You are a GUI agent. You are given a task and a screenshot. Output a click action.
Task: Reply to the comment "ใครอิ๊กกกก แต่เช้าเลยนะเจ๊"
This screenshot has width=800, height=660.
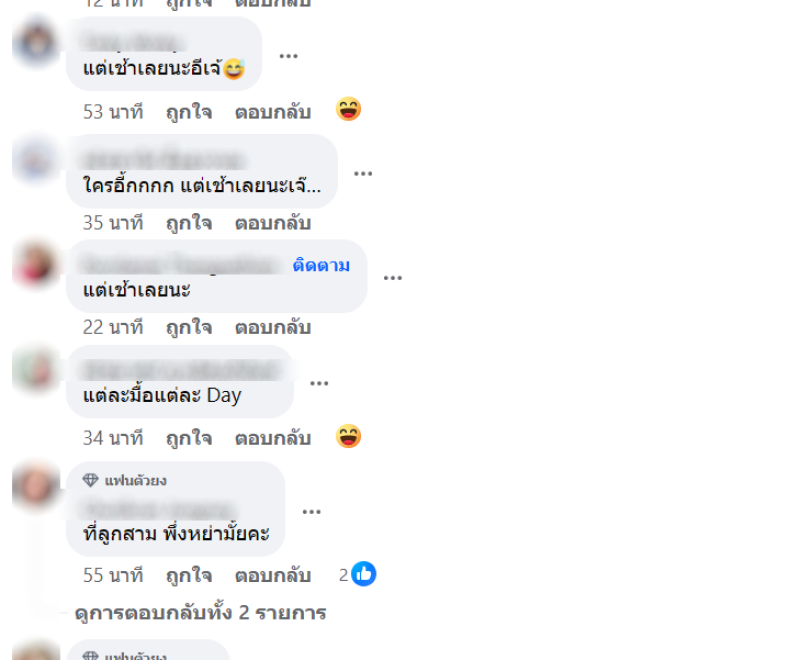click(273, 222)
